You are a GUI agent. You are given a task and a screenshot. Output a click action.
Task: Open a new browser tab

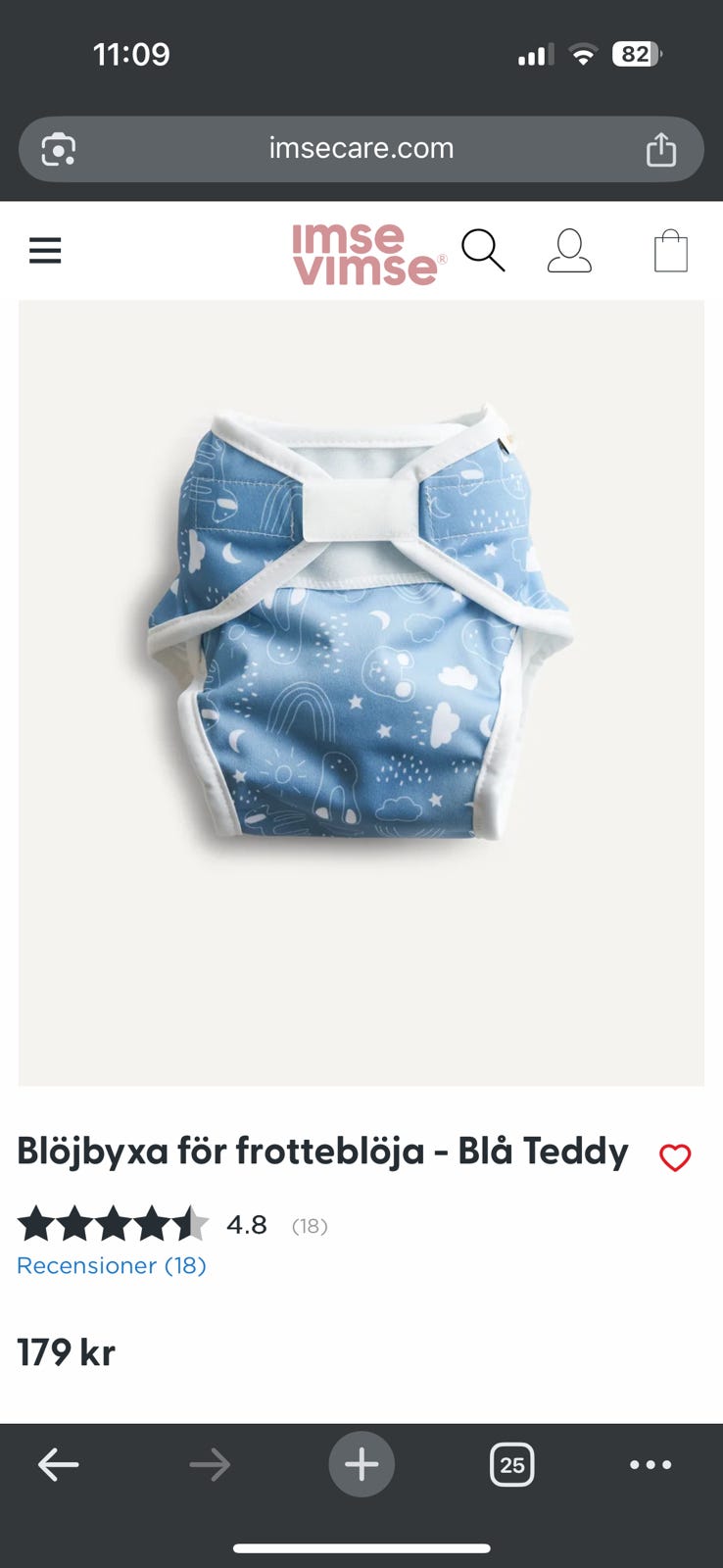[361, 1465]
